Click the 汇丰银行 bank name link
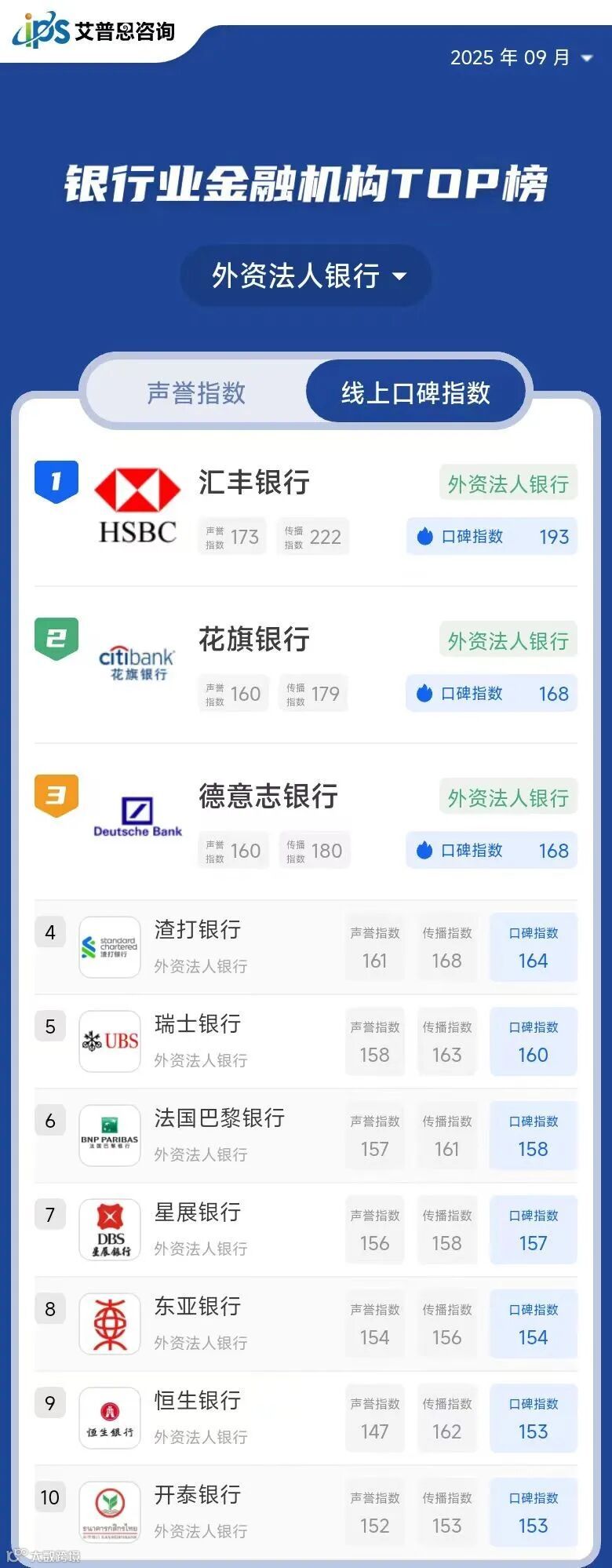The width and height of the screenshot is (612, 1568). [x=255, y=483]
